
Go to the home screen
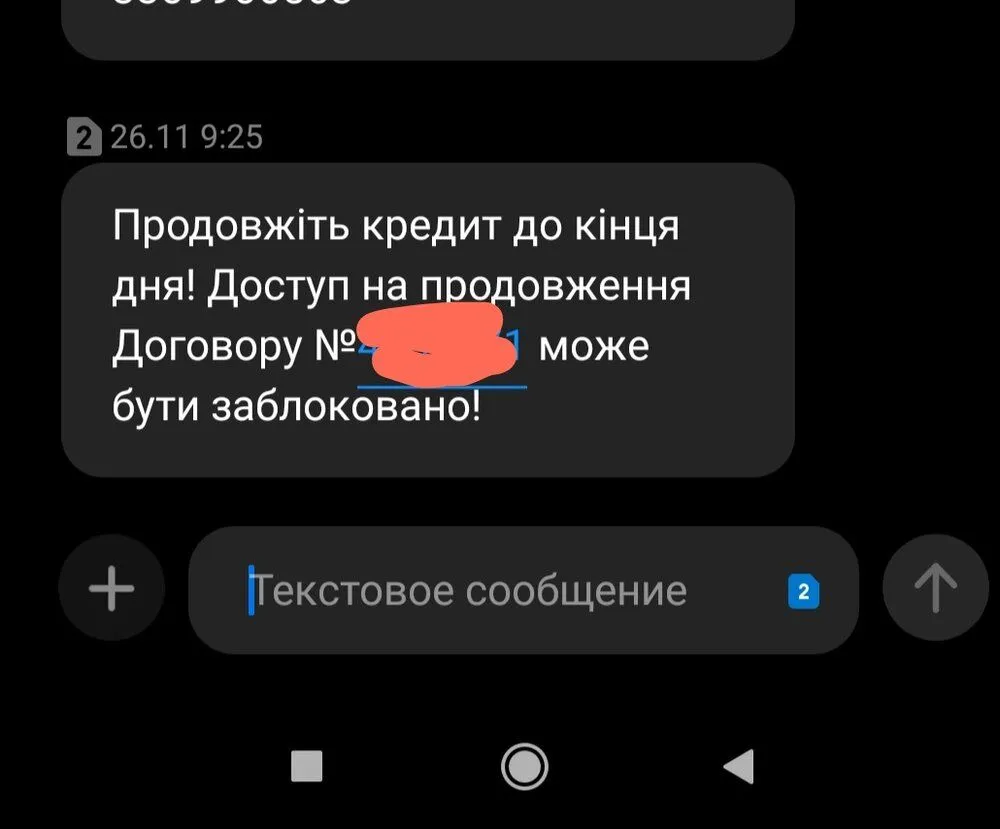tap(524, 767)
